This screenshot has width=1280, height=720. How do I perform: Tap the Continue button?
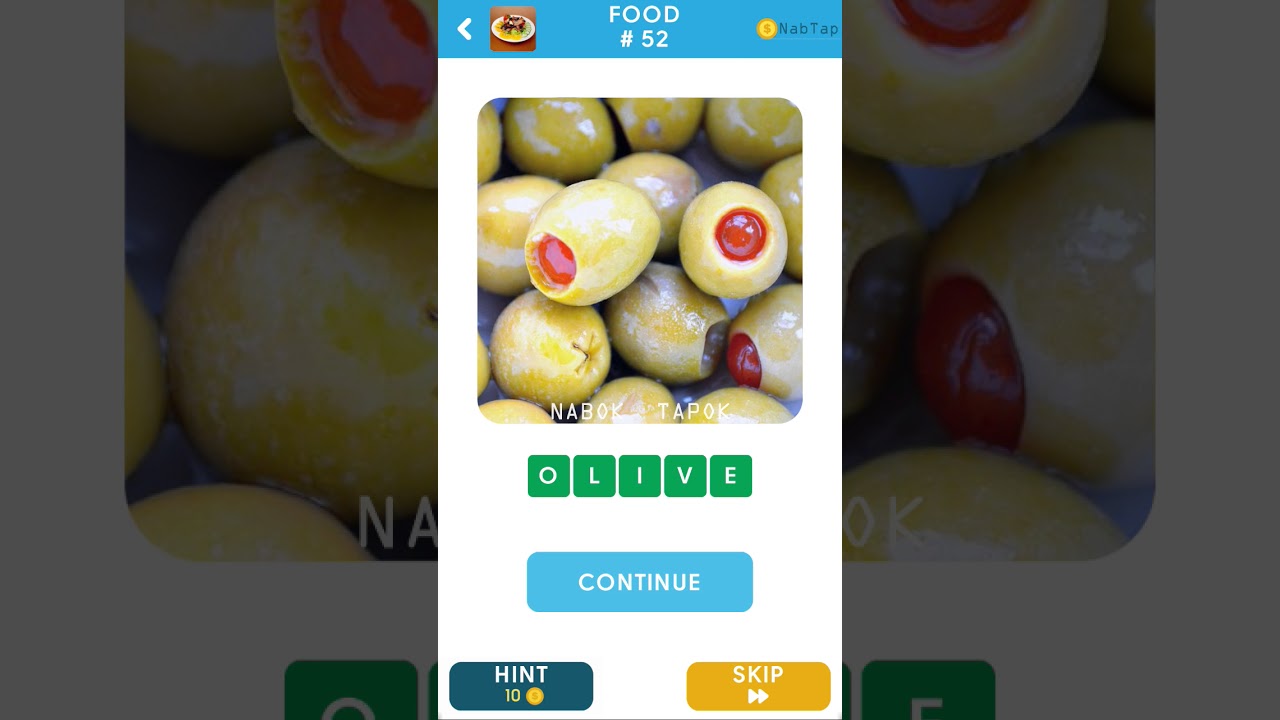(x=639, y=582)
